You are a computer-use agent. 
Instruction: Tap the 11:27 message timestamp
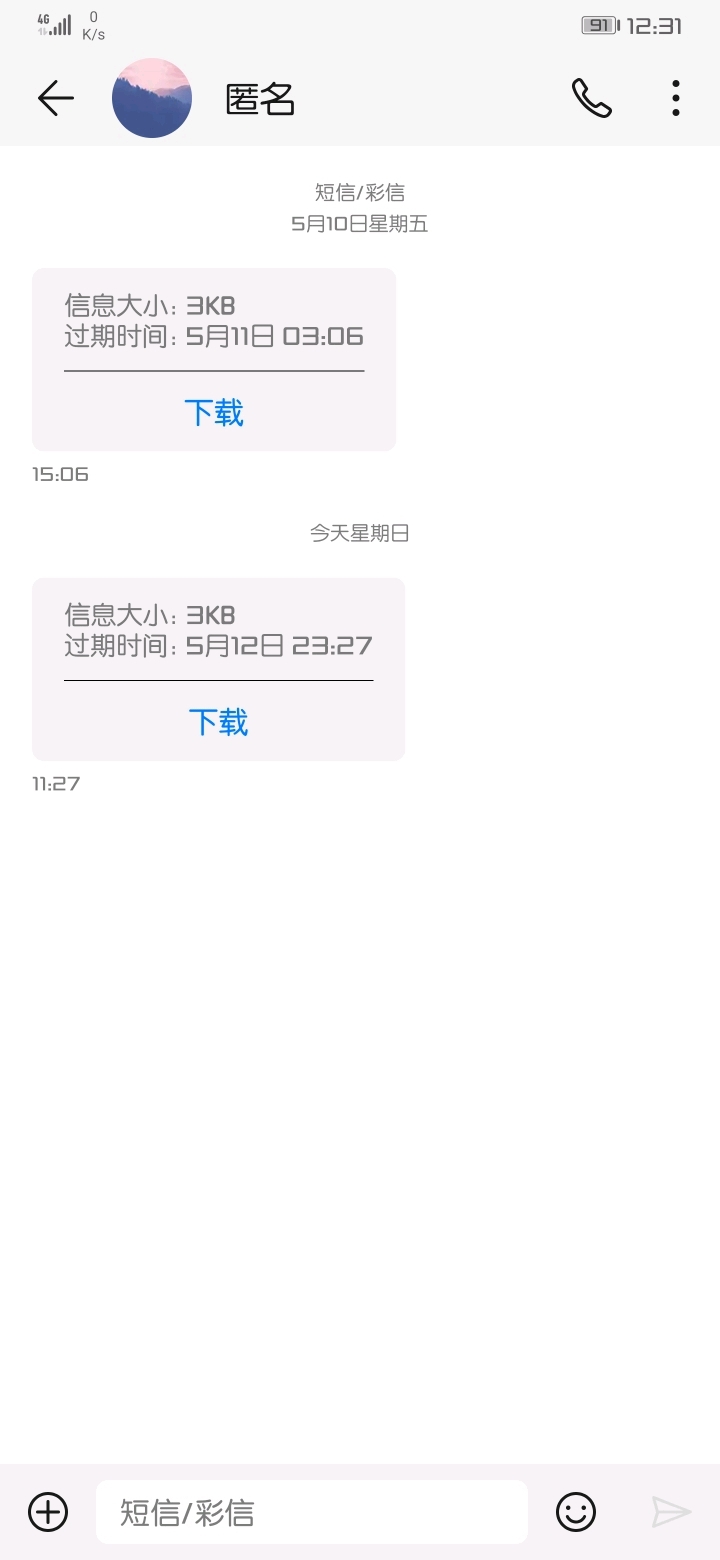click(55, 783)
